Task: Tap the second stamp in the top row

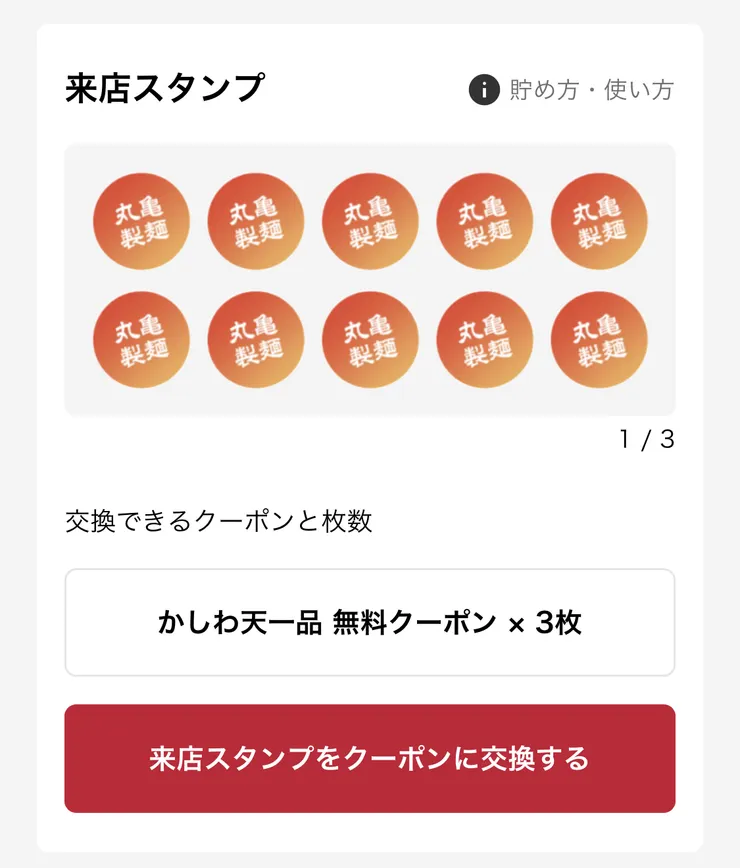Action: click(x=256, y=223)
